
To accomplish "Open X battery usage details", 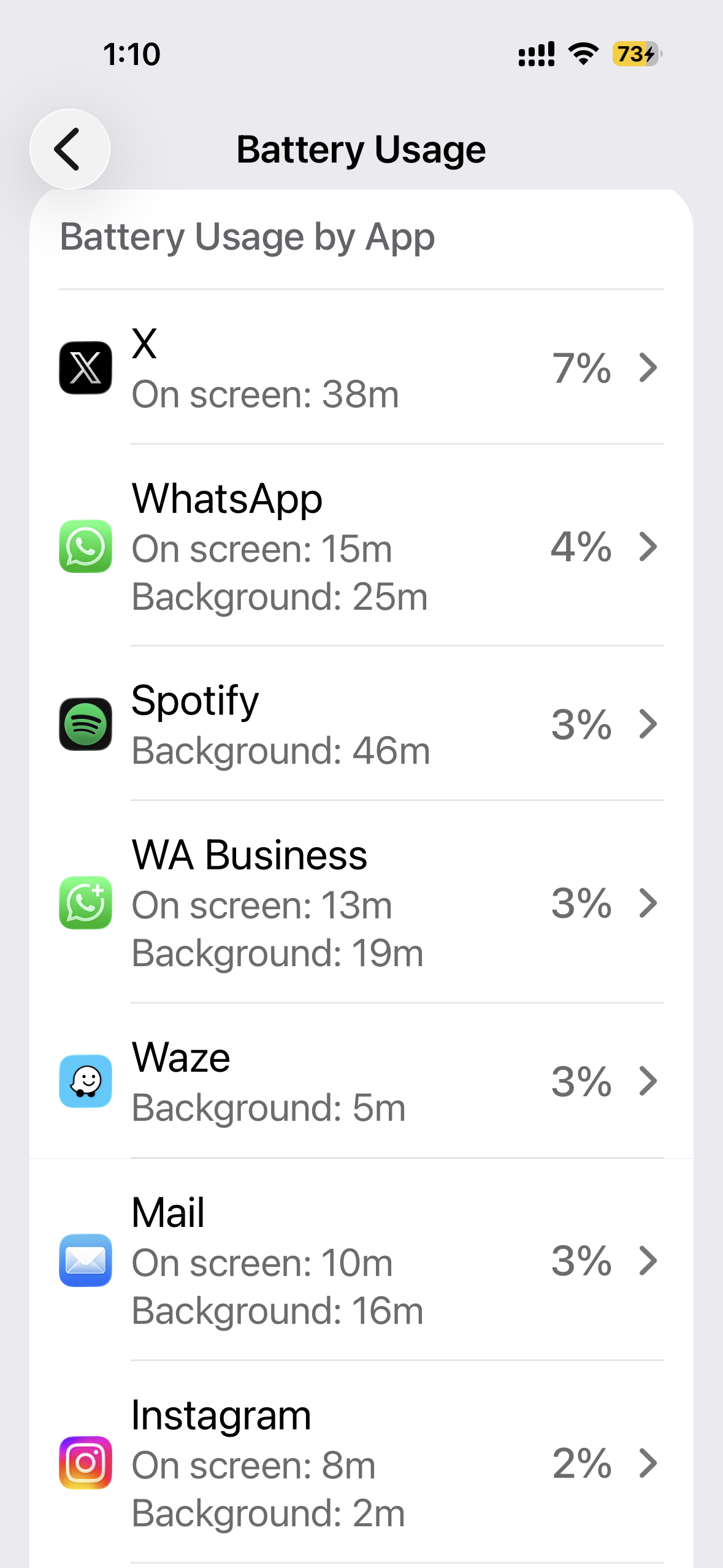I will [x=361, y=368].
